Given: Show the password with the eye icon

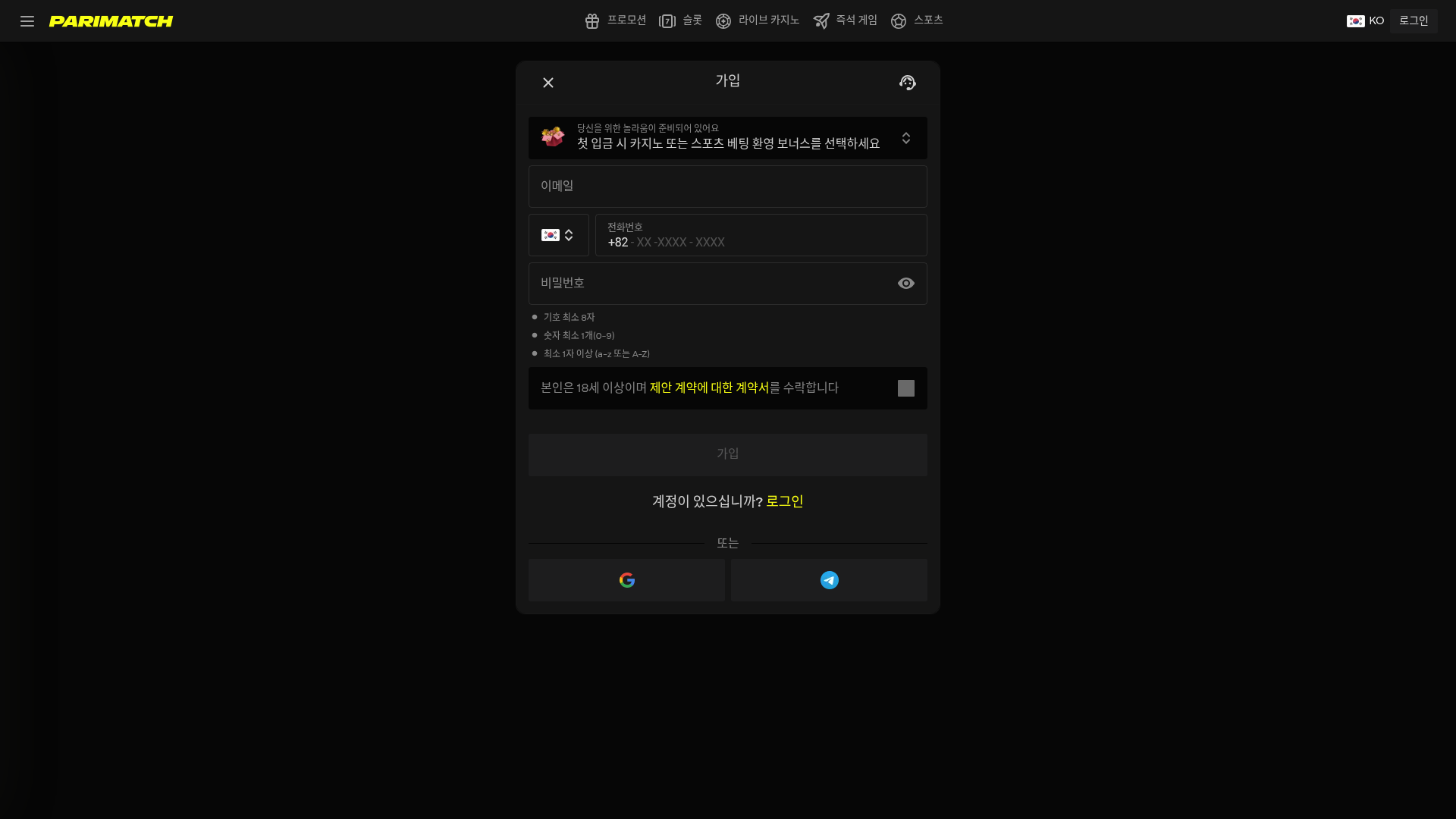Looking at the screenshot, I should coord(905,284).
